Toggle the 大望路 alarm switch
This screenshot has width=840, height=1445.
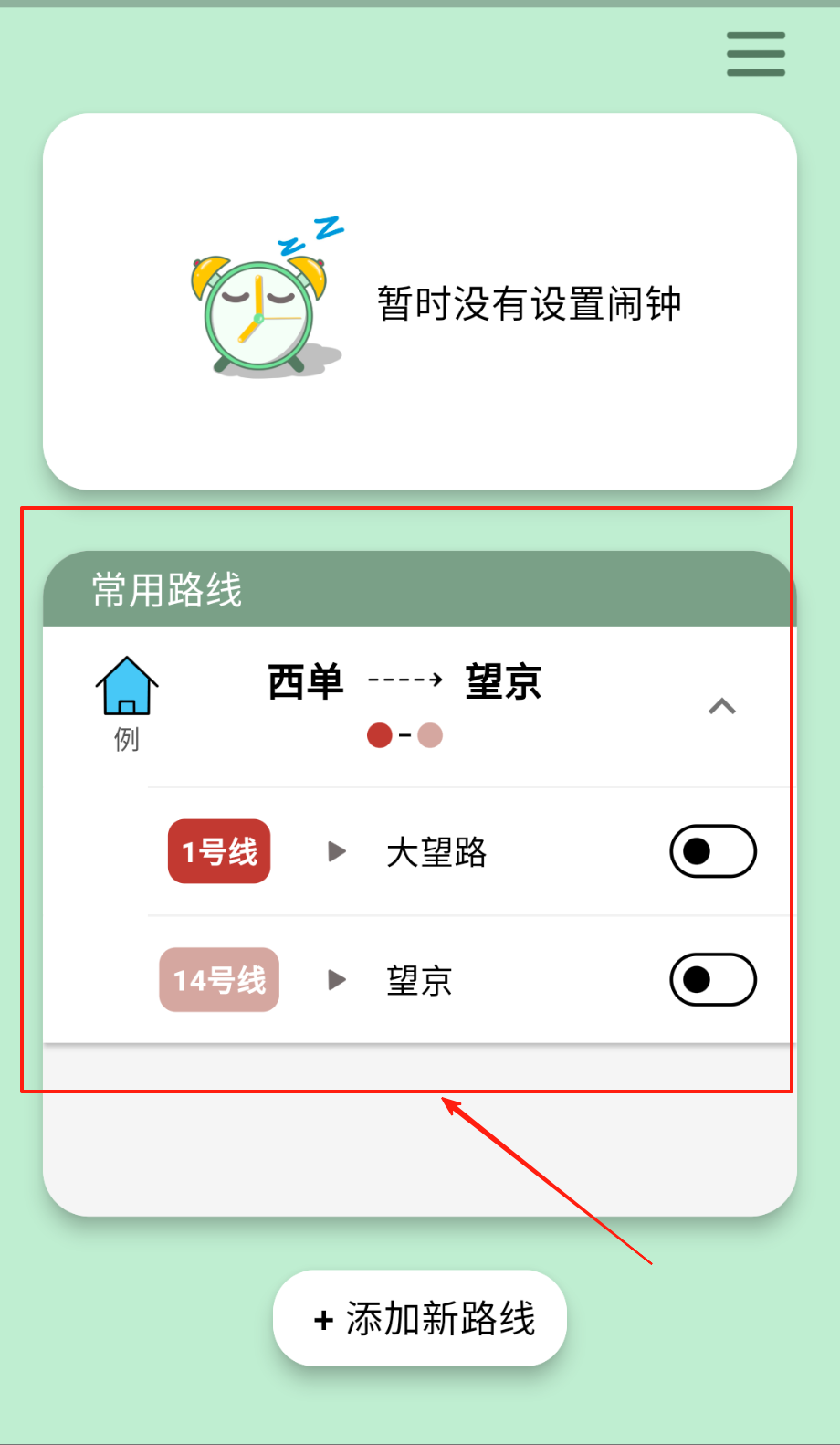tap(713, 851)
